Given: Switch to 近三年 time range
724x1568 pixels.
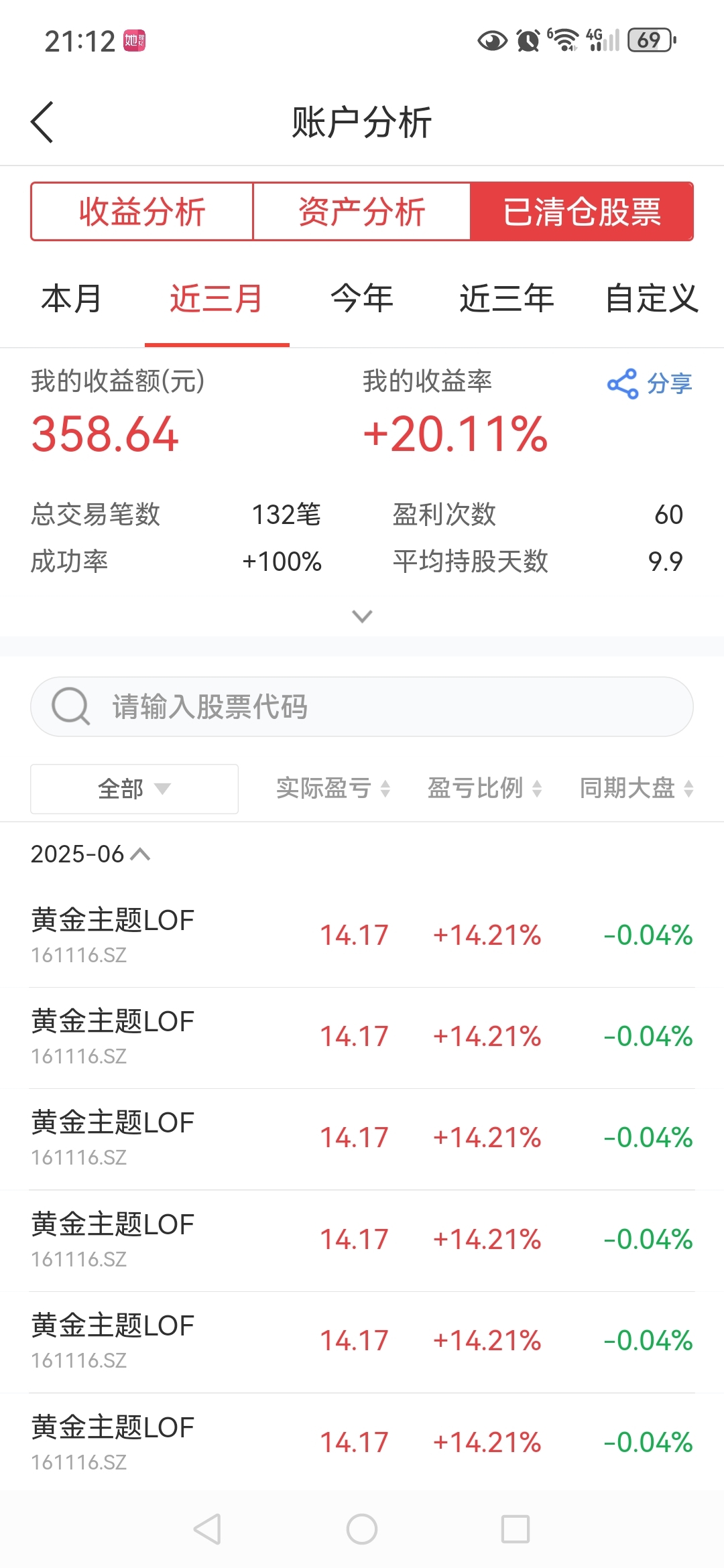Looking at the screenshot, I should [507, 299].
